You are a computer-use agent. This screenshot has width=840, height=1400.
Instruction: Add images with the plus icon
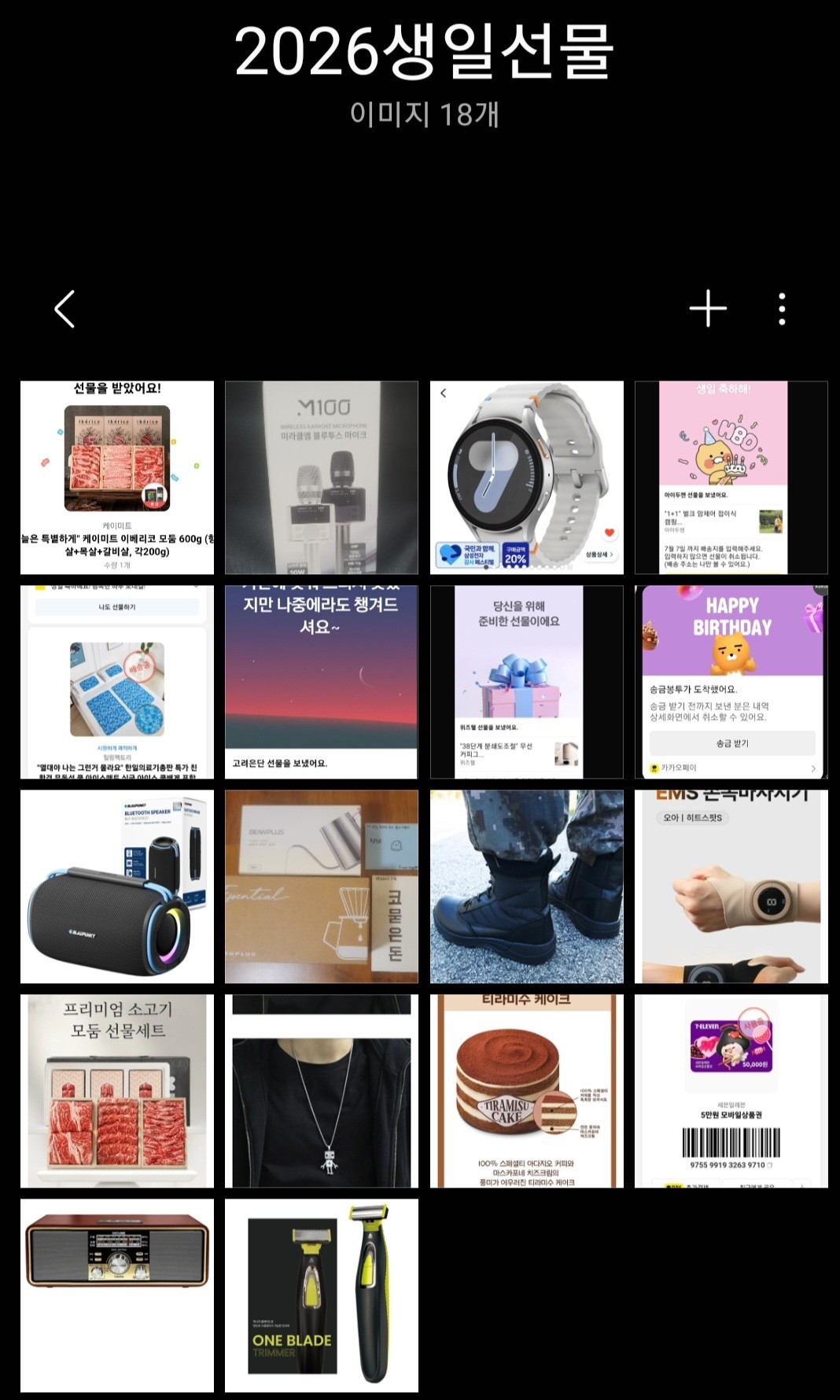coord(708,308)
